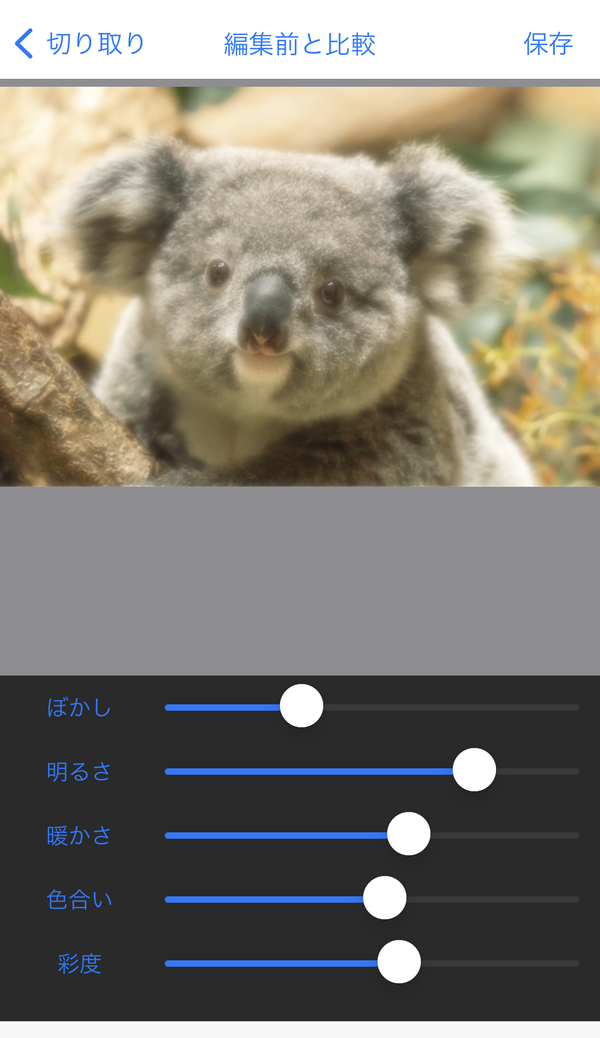The height and width of the screenshot is (1038, 600).
Task: Tap the ぼかし blur slider handle
Action: tap(301, 706)
